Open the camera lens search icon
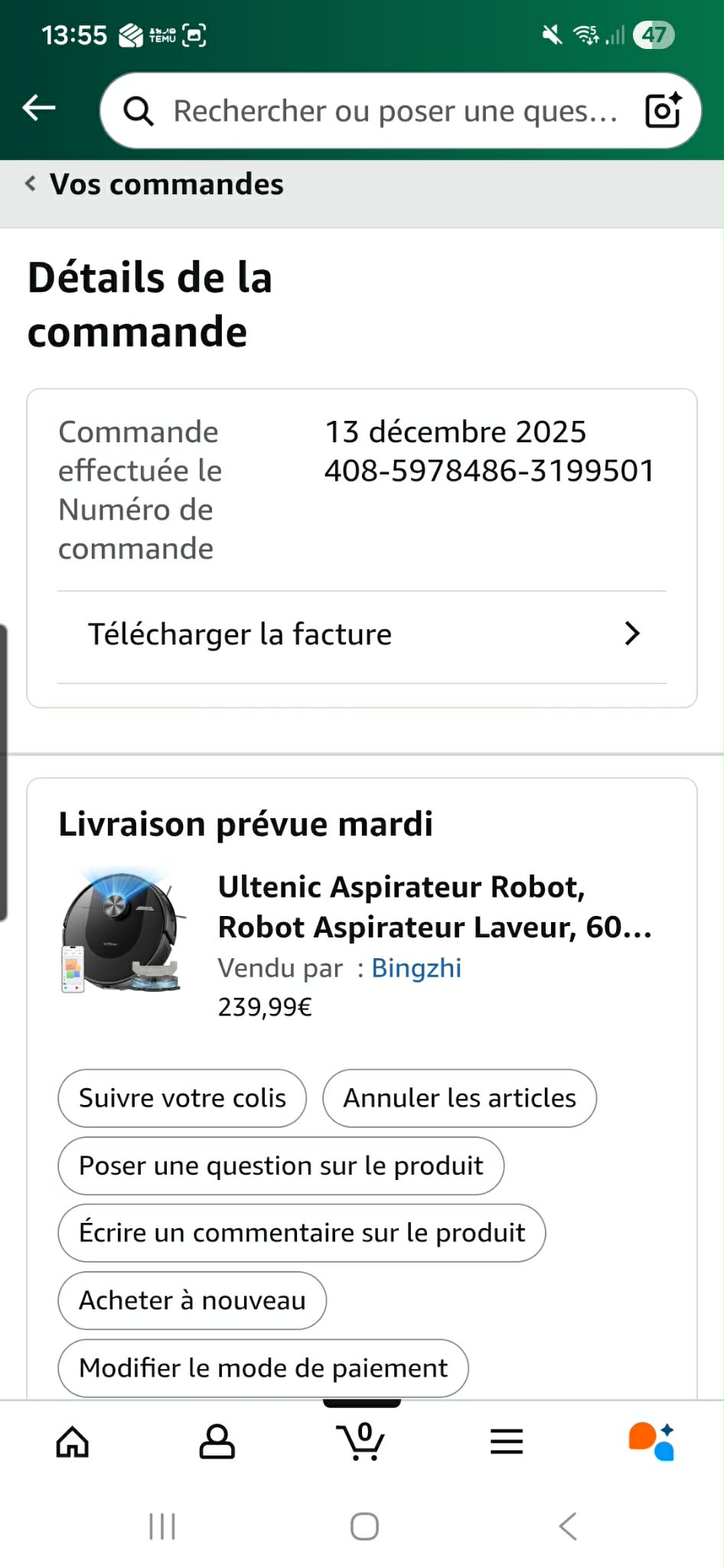724x1568 pixels. pos(663,110)
